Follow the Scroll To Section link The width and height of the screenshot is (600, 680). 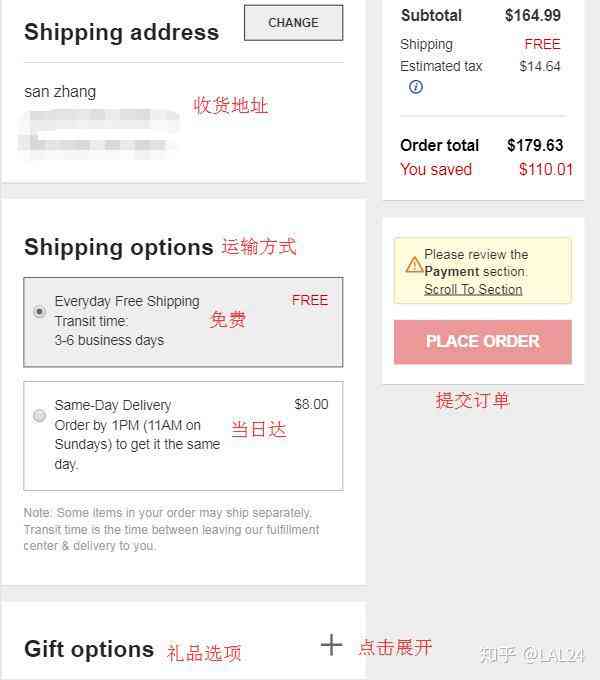tap(473, 289)
